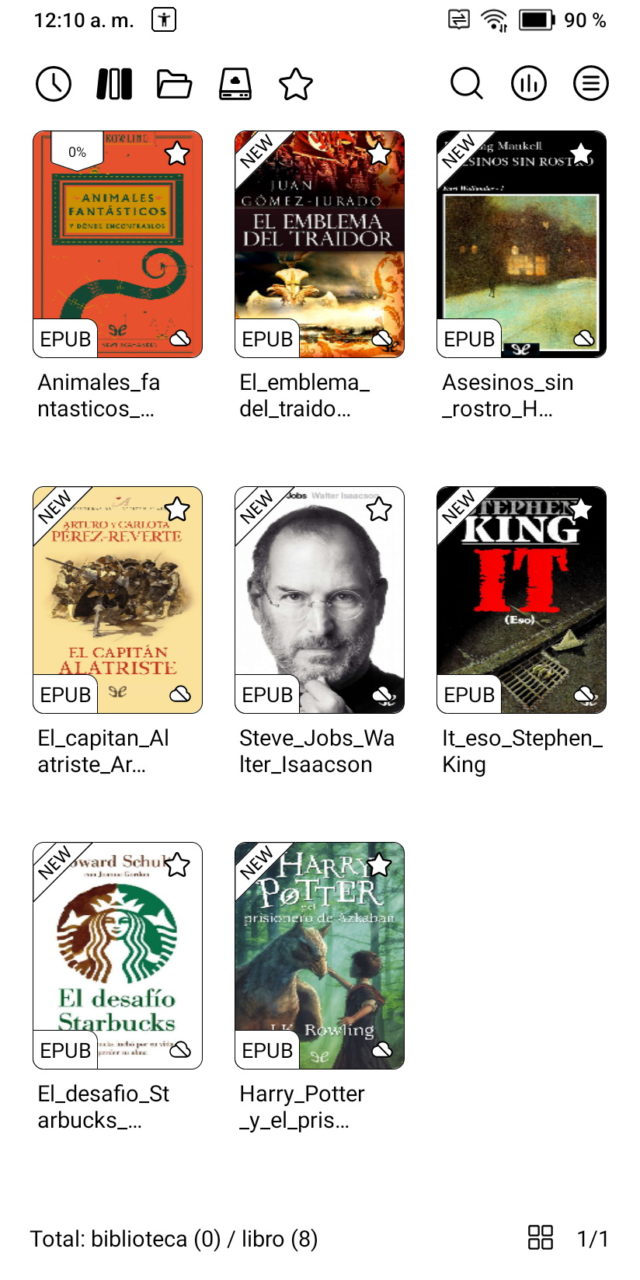The width and height of the screenshot is (640, 1280).
Task: Star the El capitán Alatriste book
Action: pos(177,509)
